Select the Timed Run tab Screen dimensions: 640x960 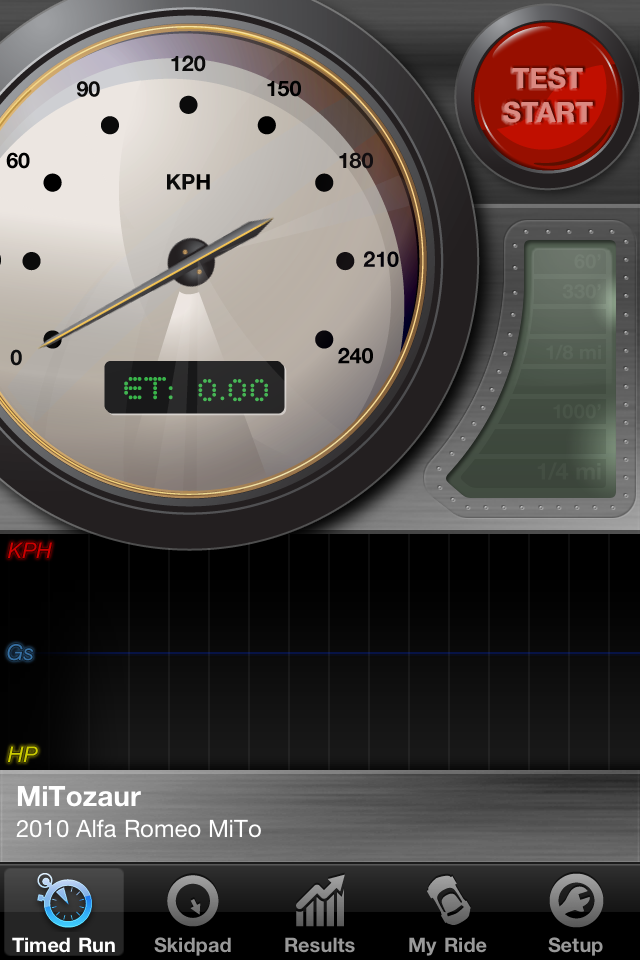(64, 914)
